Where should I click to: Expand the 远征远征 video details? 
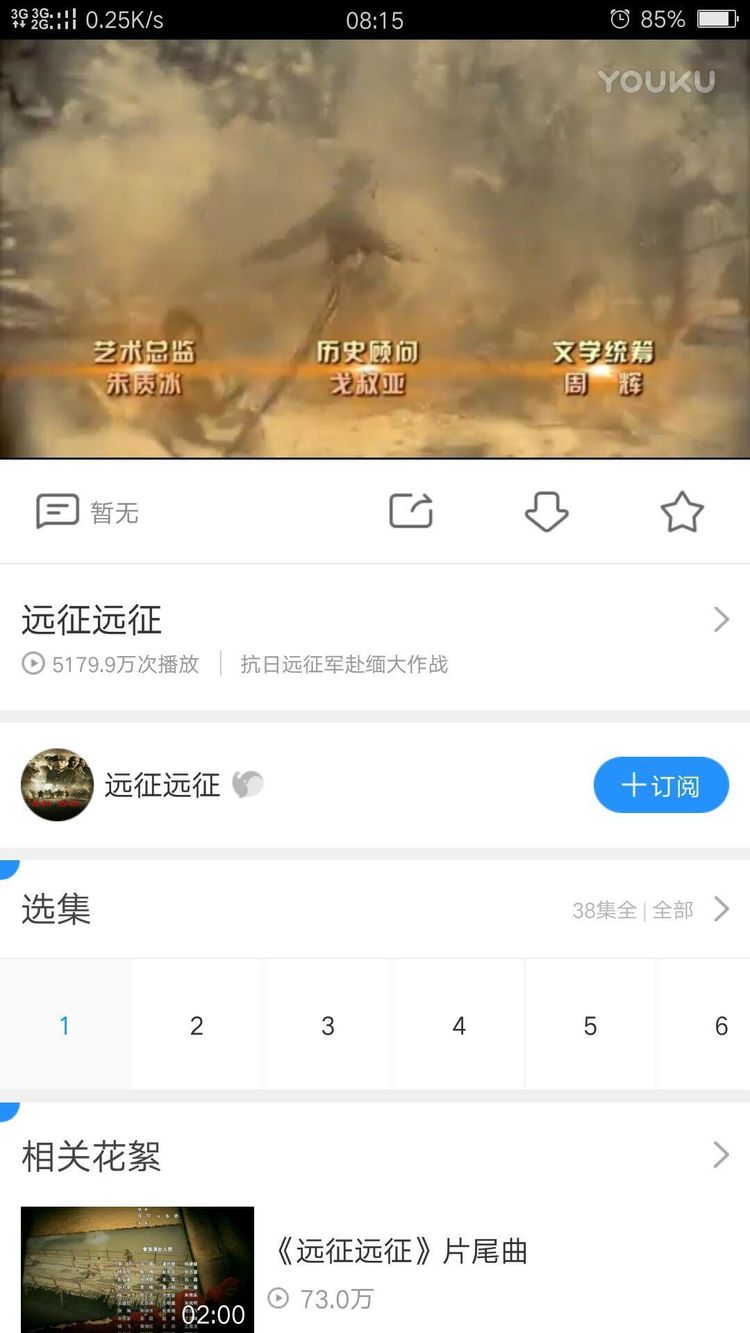coord(720,620)
